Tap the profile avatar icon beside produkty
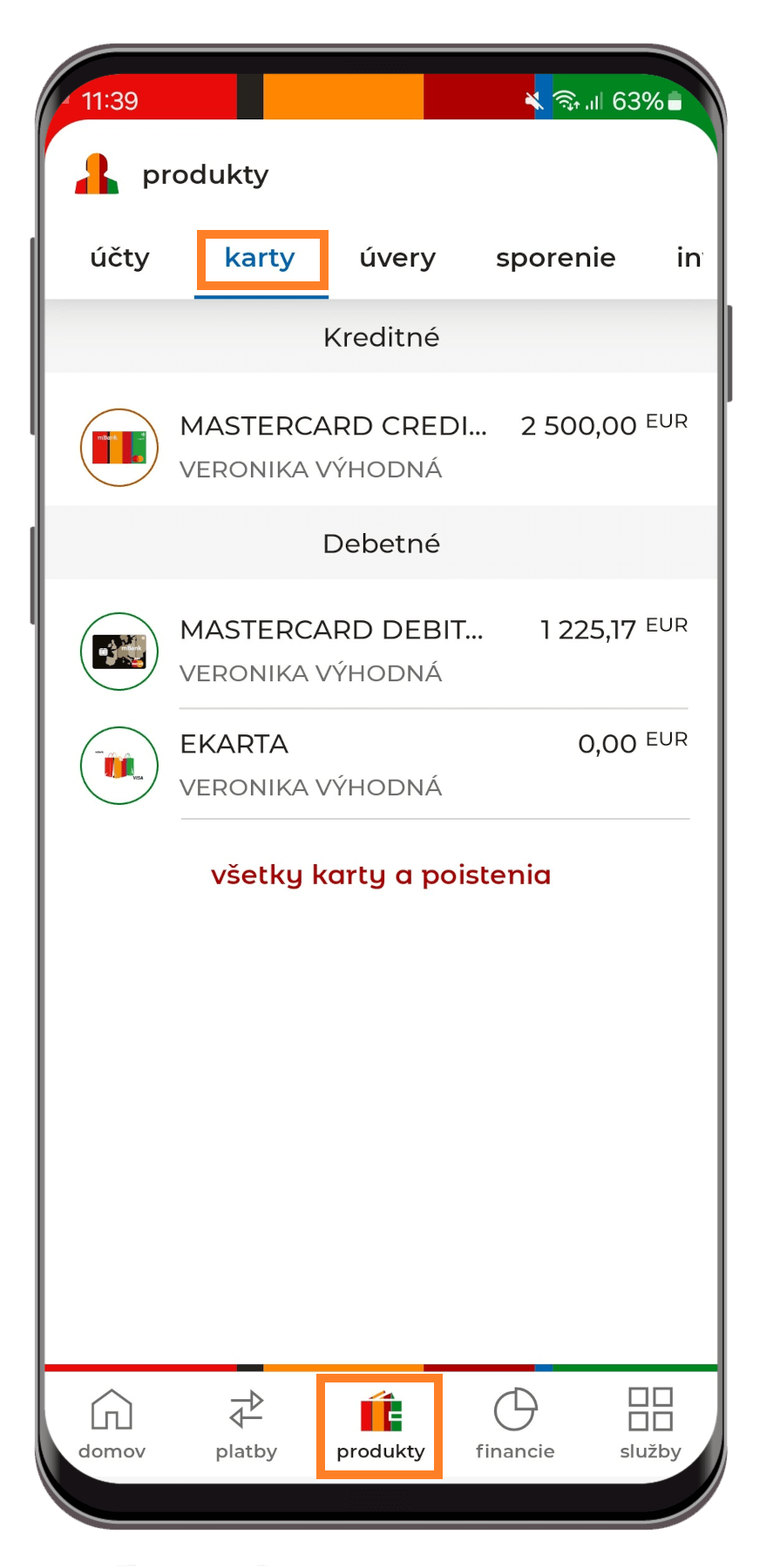The width and height of the screenshot is (766, 1568). (x=97, y=174)
